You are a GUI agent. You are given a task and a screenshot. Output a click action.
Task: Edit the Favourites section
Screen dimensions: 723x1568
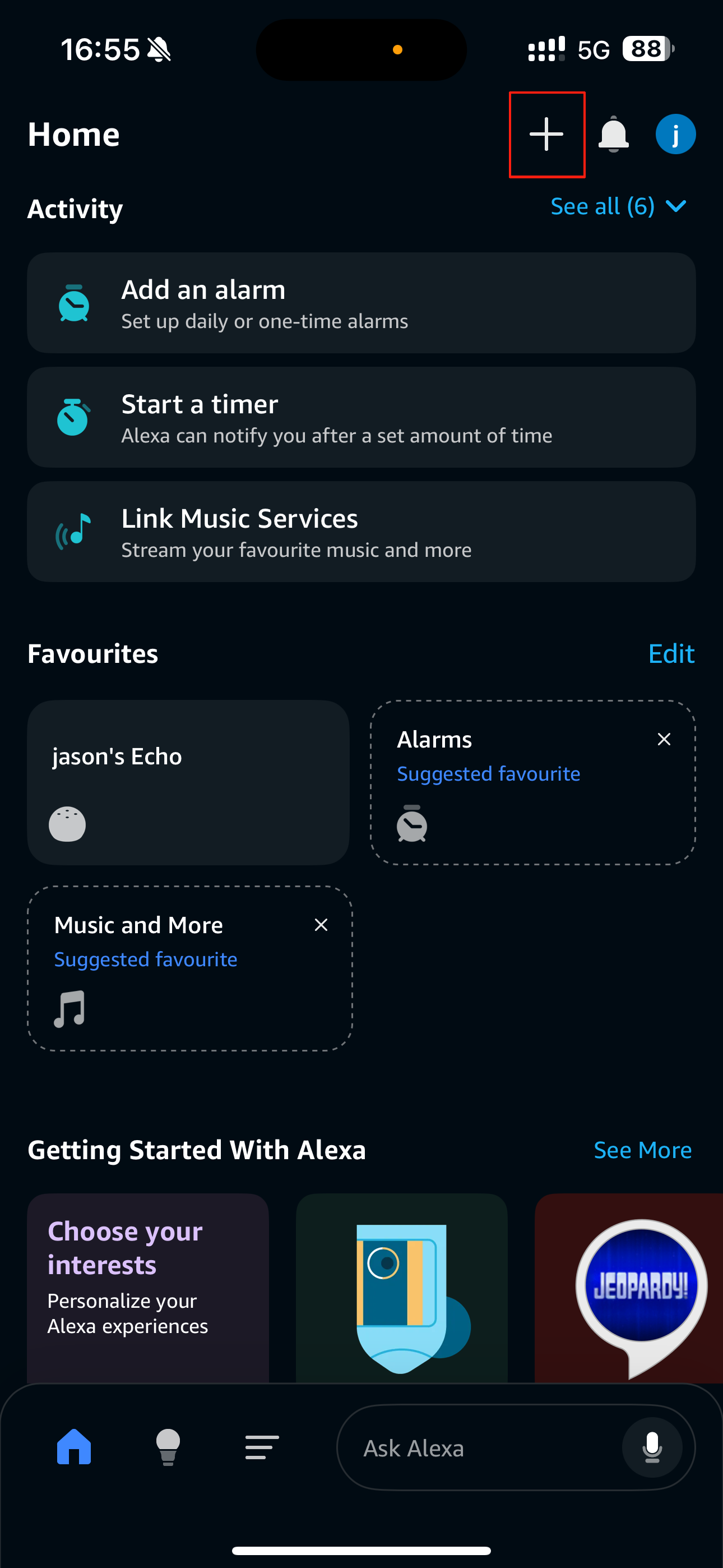tap(671, 654)
